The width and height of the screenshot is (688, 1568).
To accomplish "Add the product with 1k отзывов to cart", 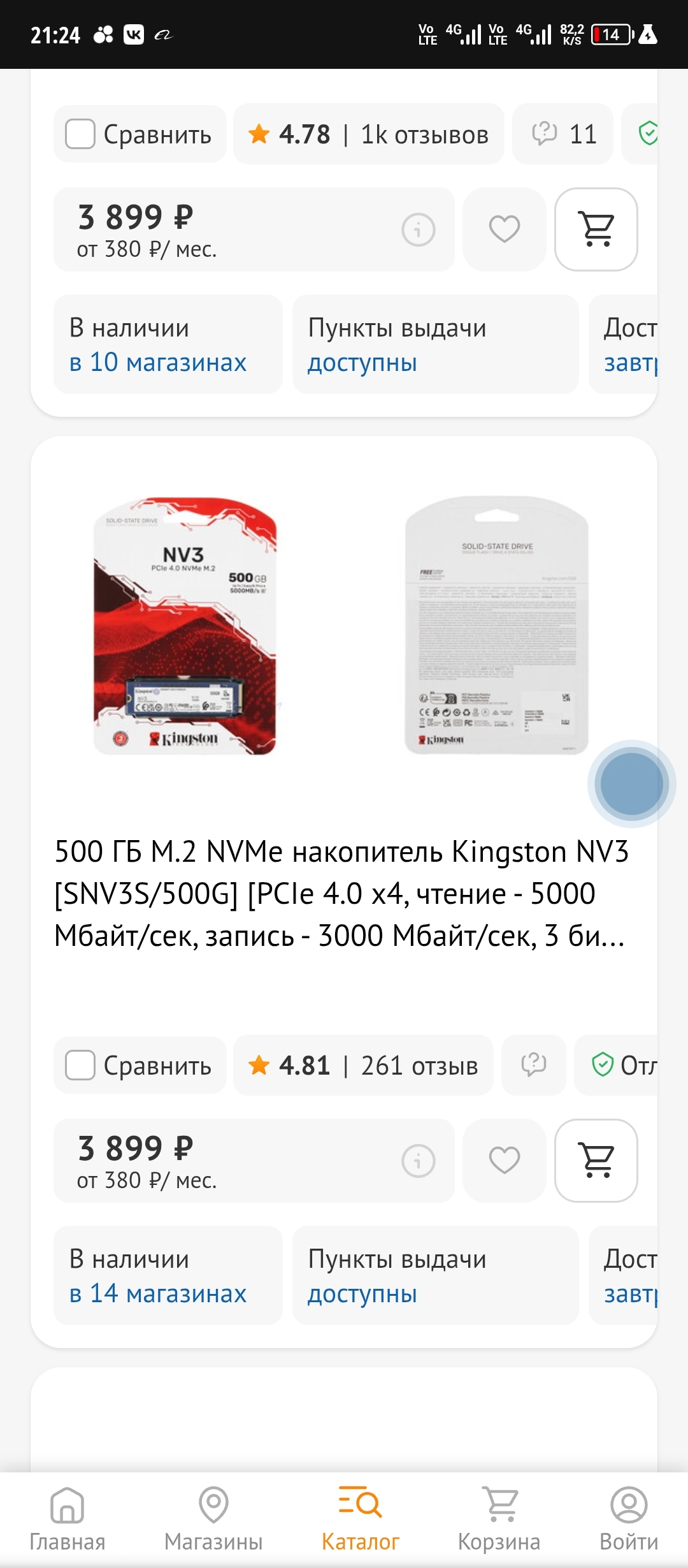I will pos(596,229).
